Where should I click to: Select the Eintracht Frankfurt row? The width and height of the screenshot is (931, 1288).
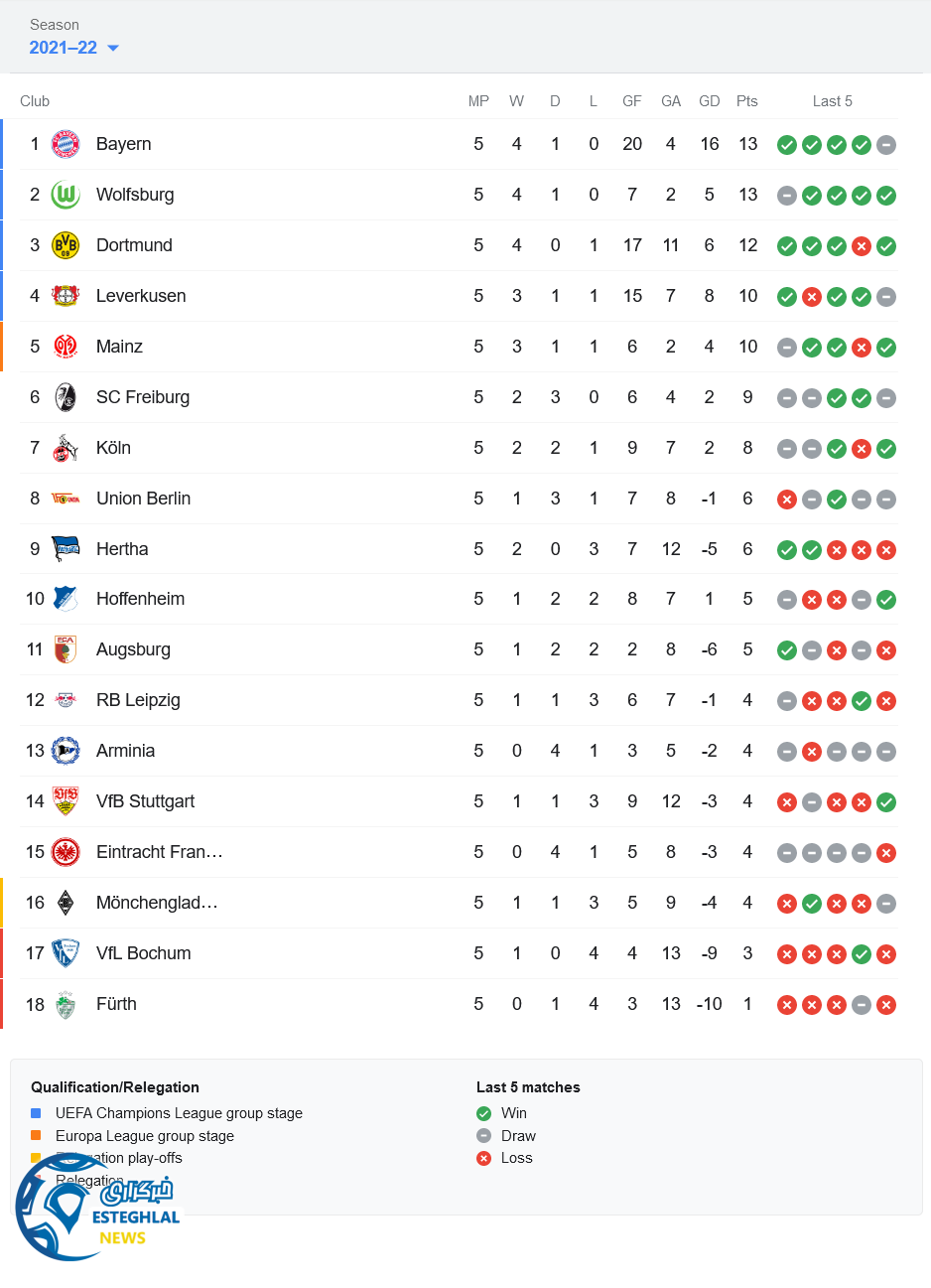coord(159,852)
